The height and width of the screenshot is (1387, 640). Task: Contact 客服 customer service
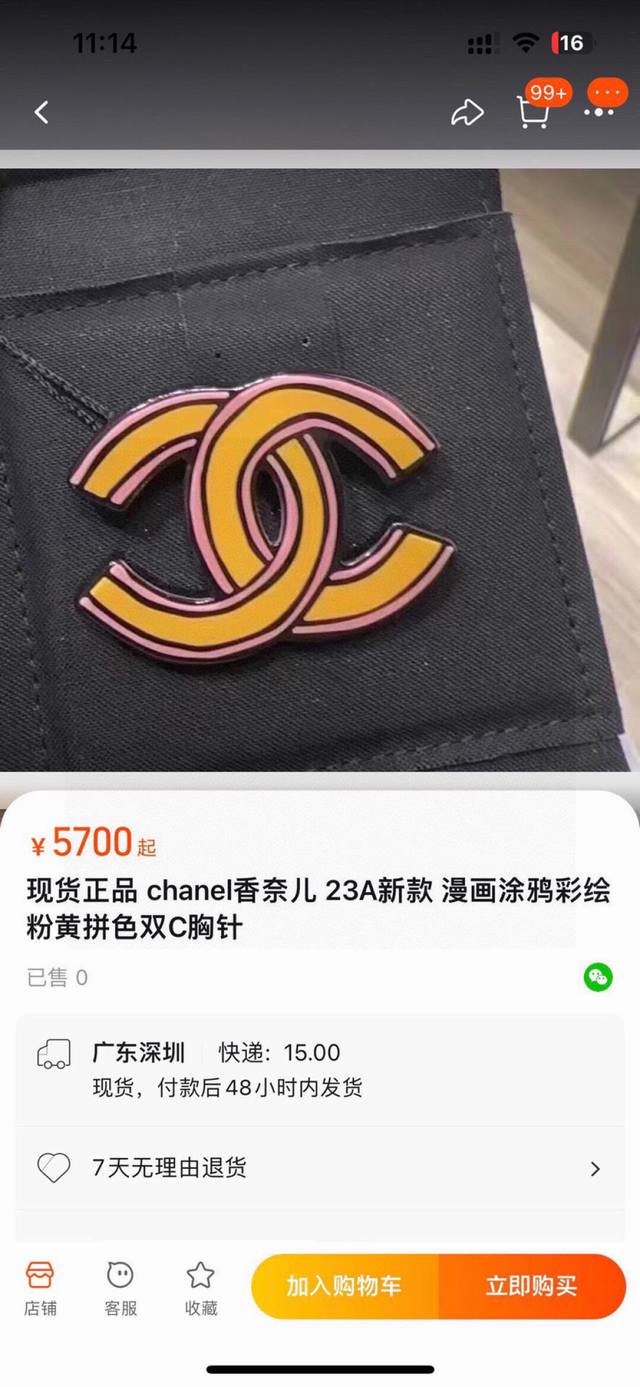click(x=121, y=1287)
